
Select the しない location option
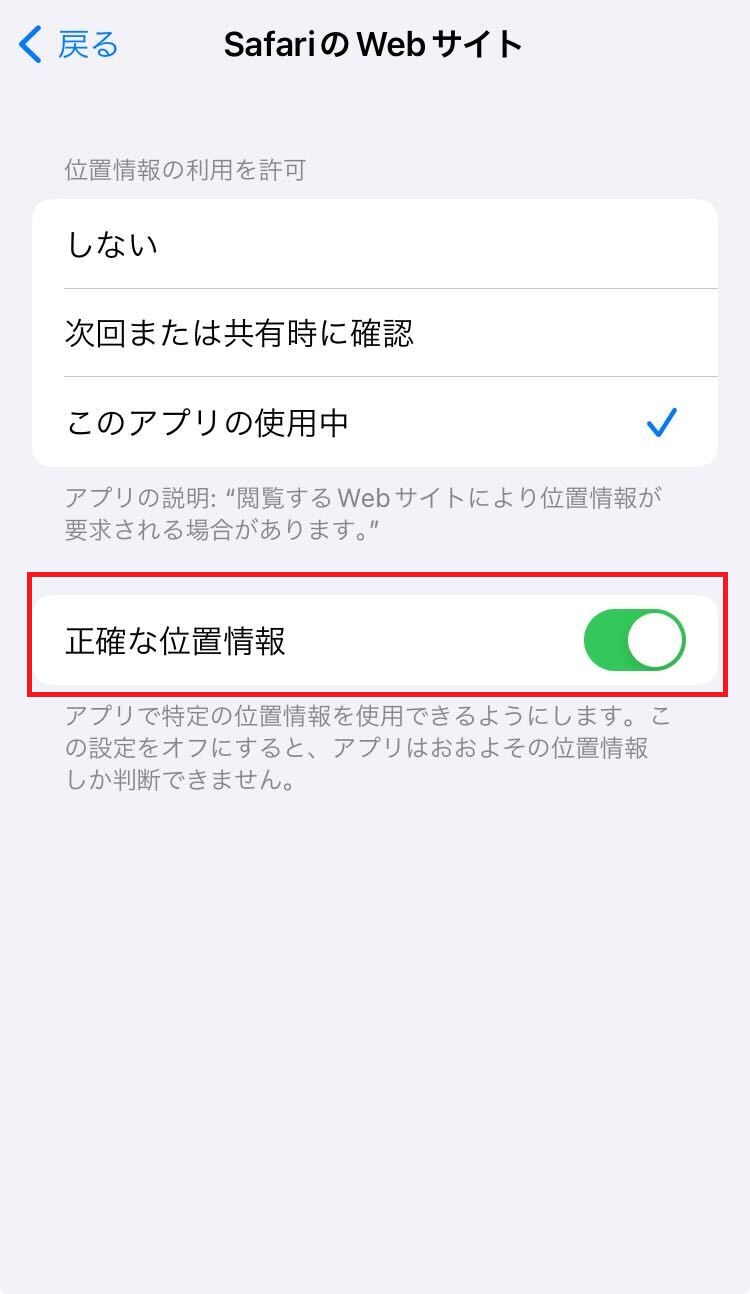374,245
